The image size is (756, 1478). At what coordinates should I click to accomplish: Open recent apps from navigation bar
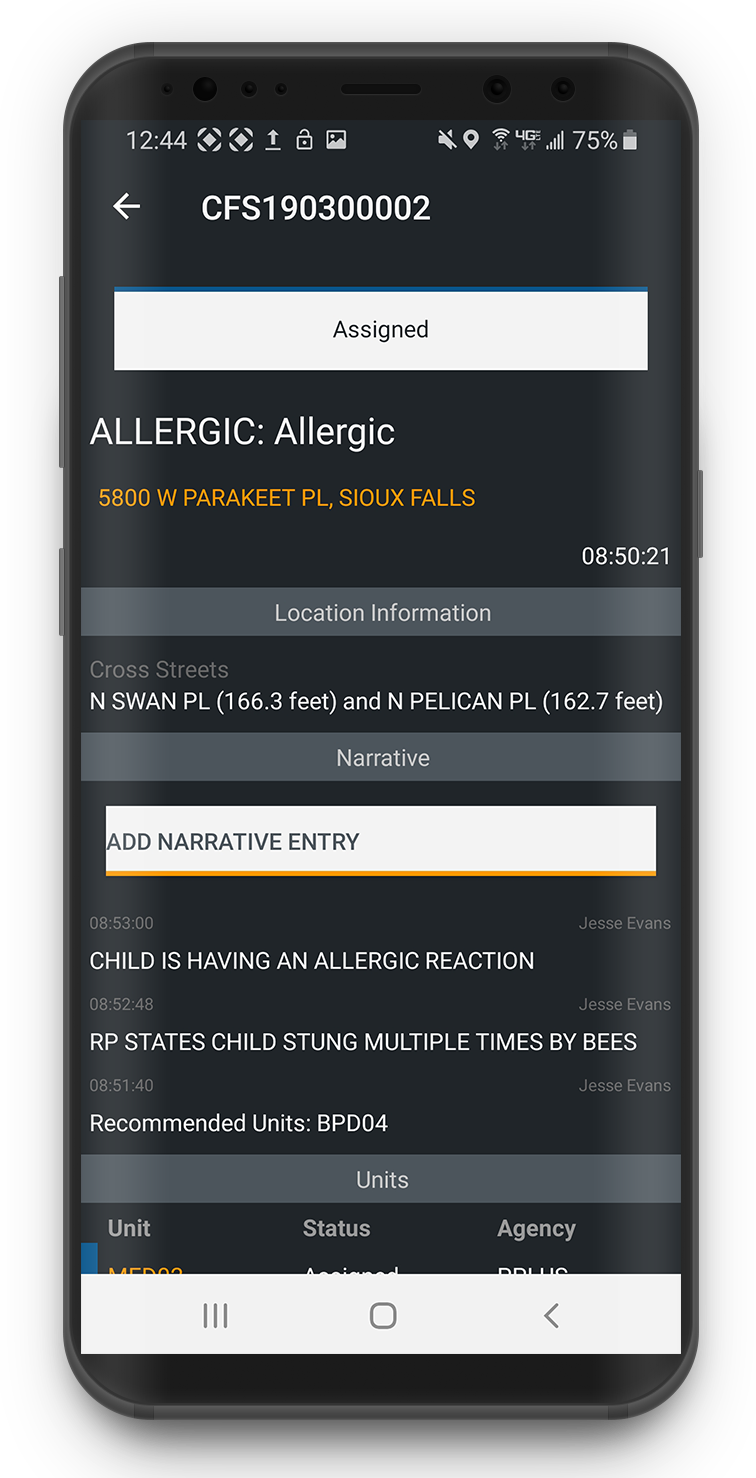pos(215,1315)
